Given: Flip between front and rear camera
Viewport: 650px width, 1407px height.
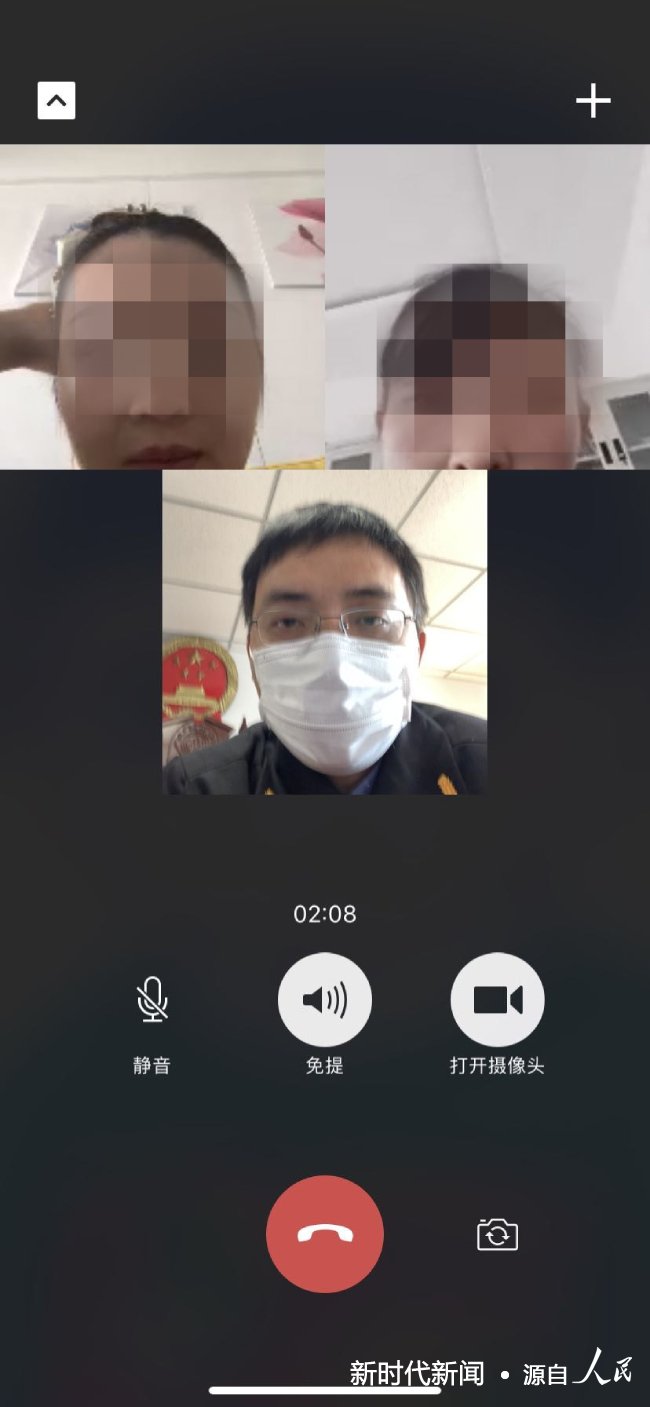Looking at the screenshot, I should point(497,1234).
